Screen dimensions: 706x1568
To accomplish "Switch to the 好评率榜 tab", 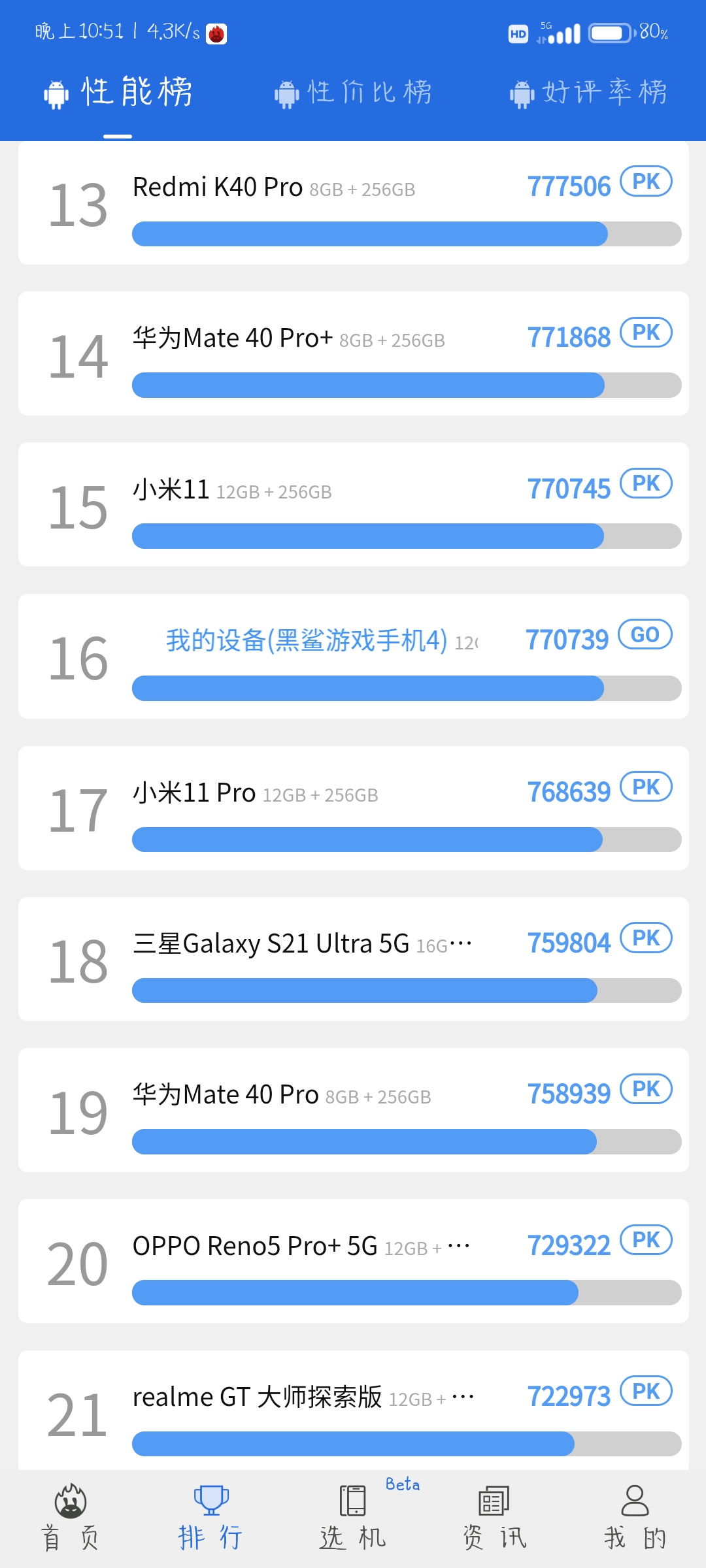I will coord(588,92).
